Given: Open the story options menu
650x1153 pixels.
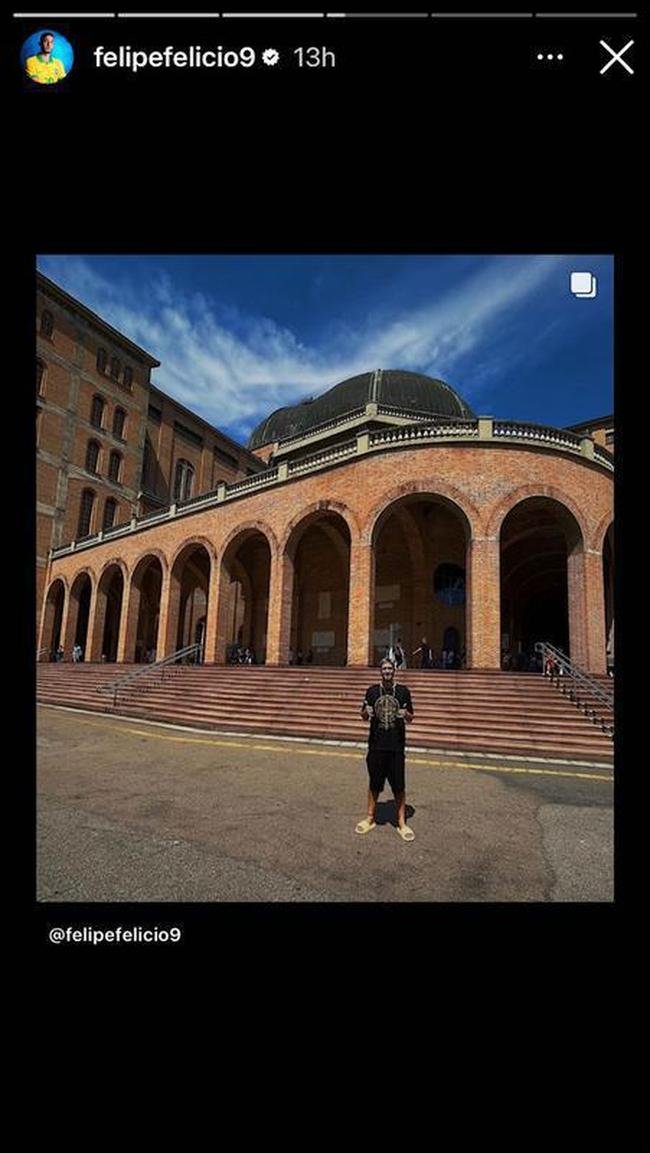Looking at the screenshot, I should [x=549, y=58].
